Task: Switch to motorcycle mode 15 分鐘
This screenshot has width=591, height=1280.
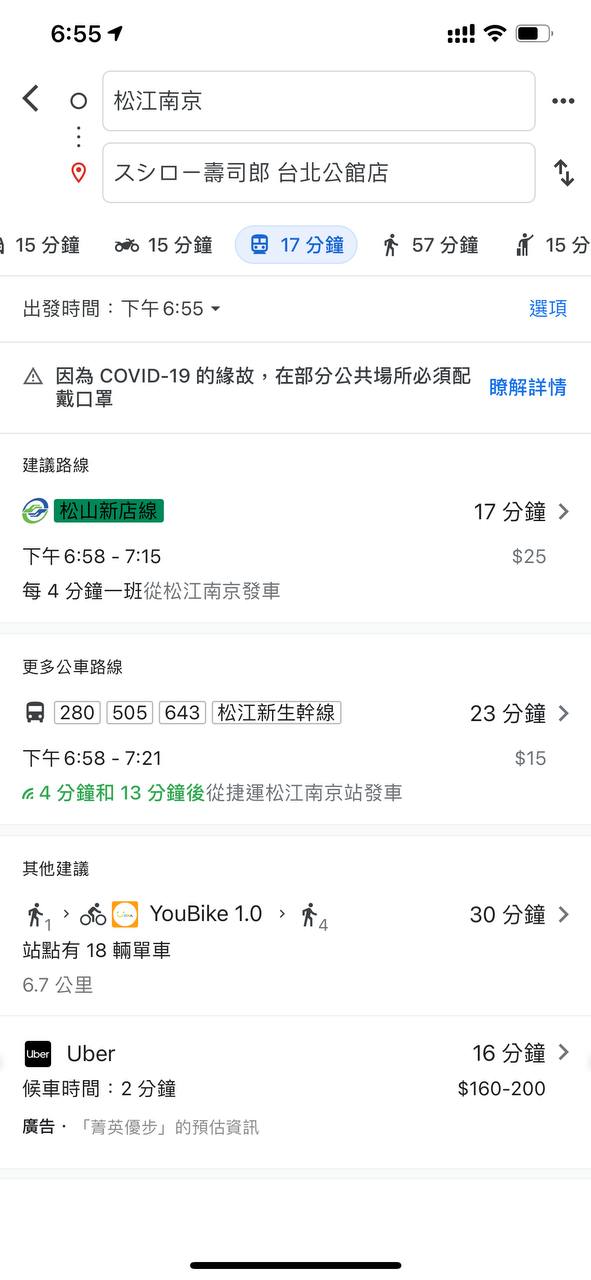Action: pyautogui.click(x=163, y=245)
